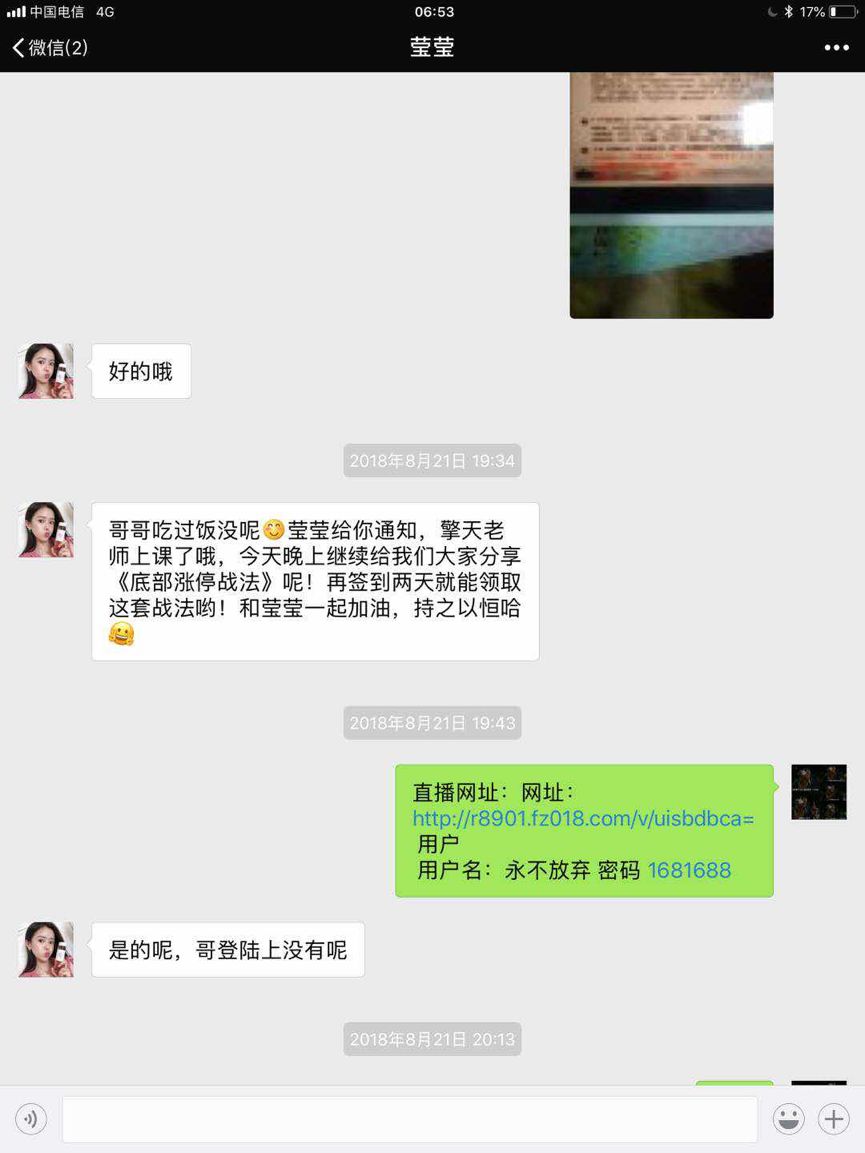This screenshot has height=1153, width=865.
Task: Open the sent photo in the chat
Action: click(671, 195)
